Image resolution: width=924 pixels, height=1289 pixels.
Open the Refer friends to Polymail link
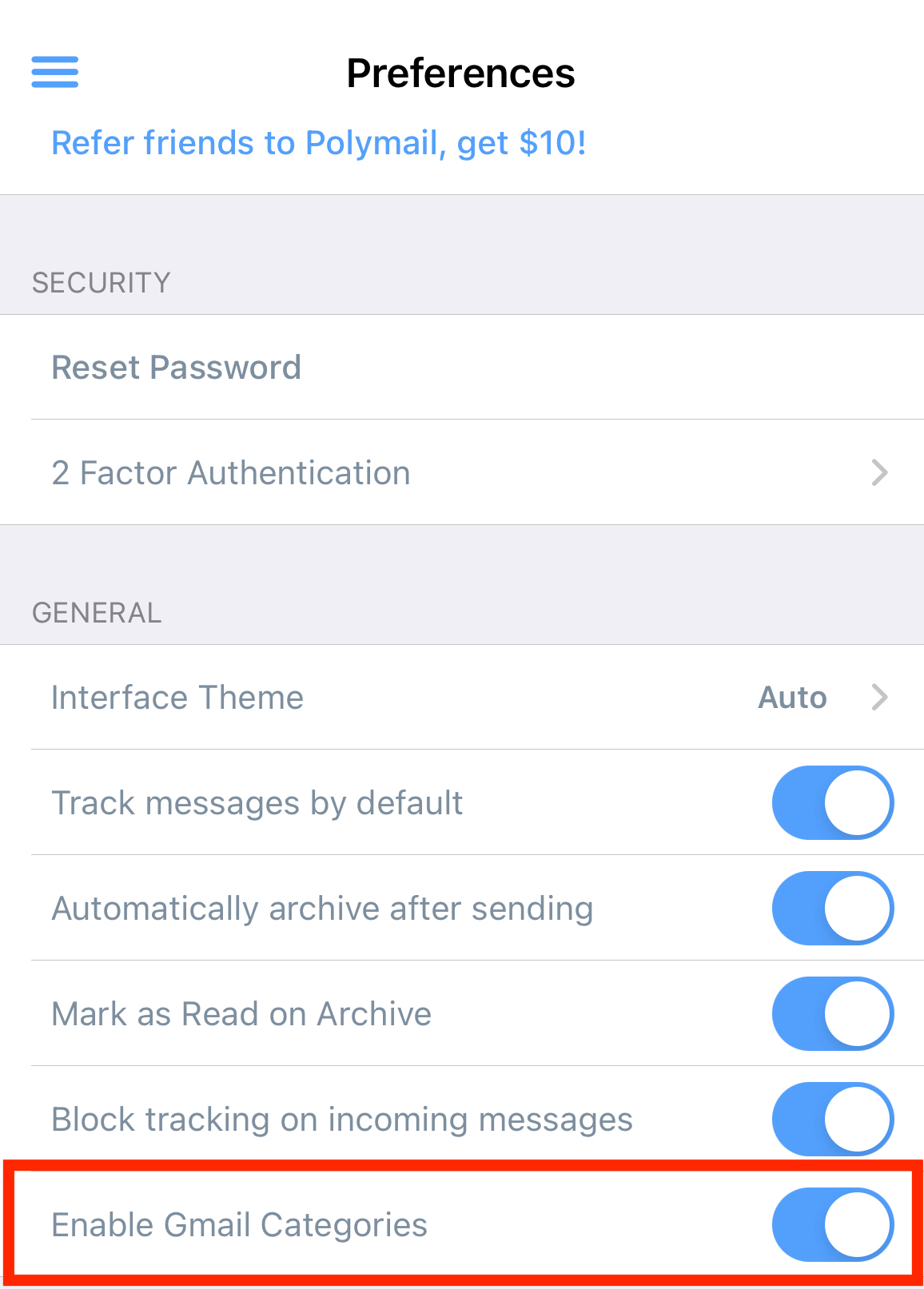pyautogui.click(x=318, y=143)
